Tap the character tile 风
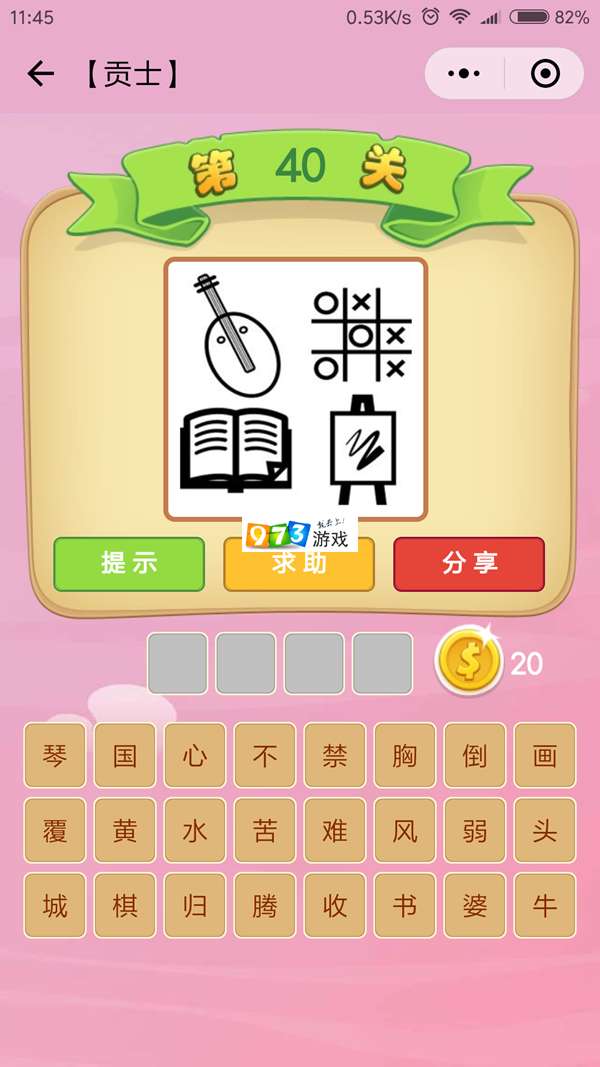Image resolution: width=600 pixels, height=1067 pixels. coord(405,831)
